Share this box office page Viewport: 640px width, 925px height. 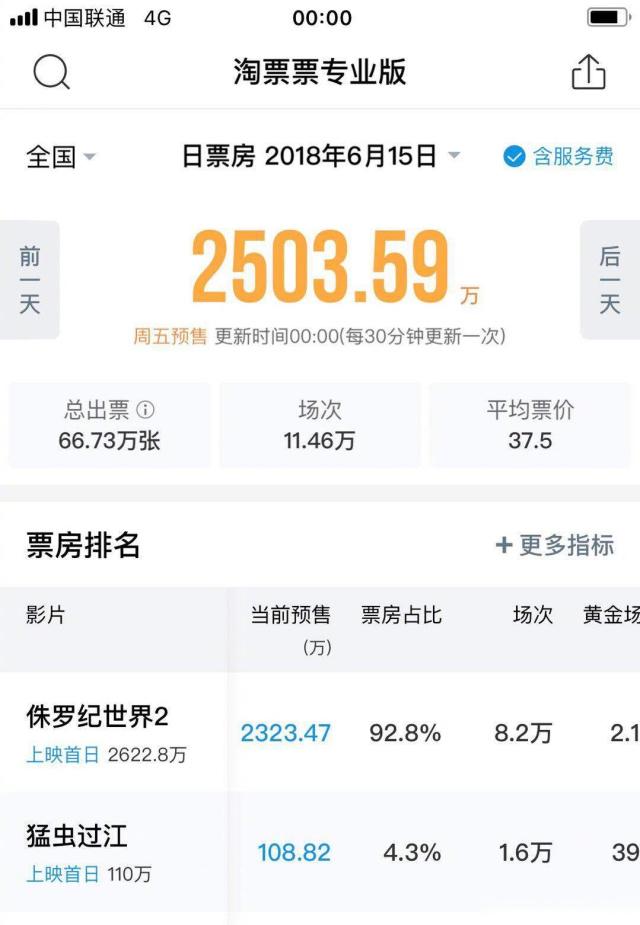[x=588, y=72]
